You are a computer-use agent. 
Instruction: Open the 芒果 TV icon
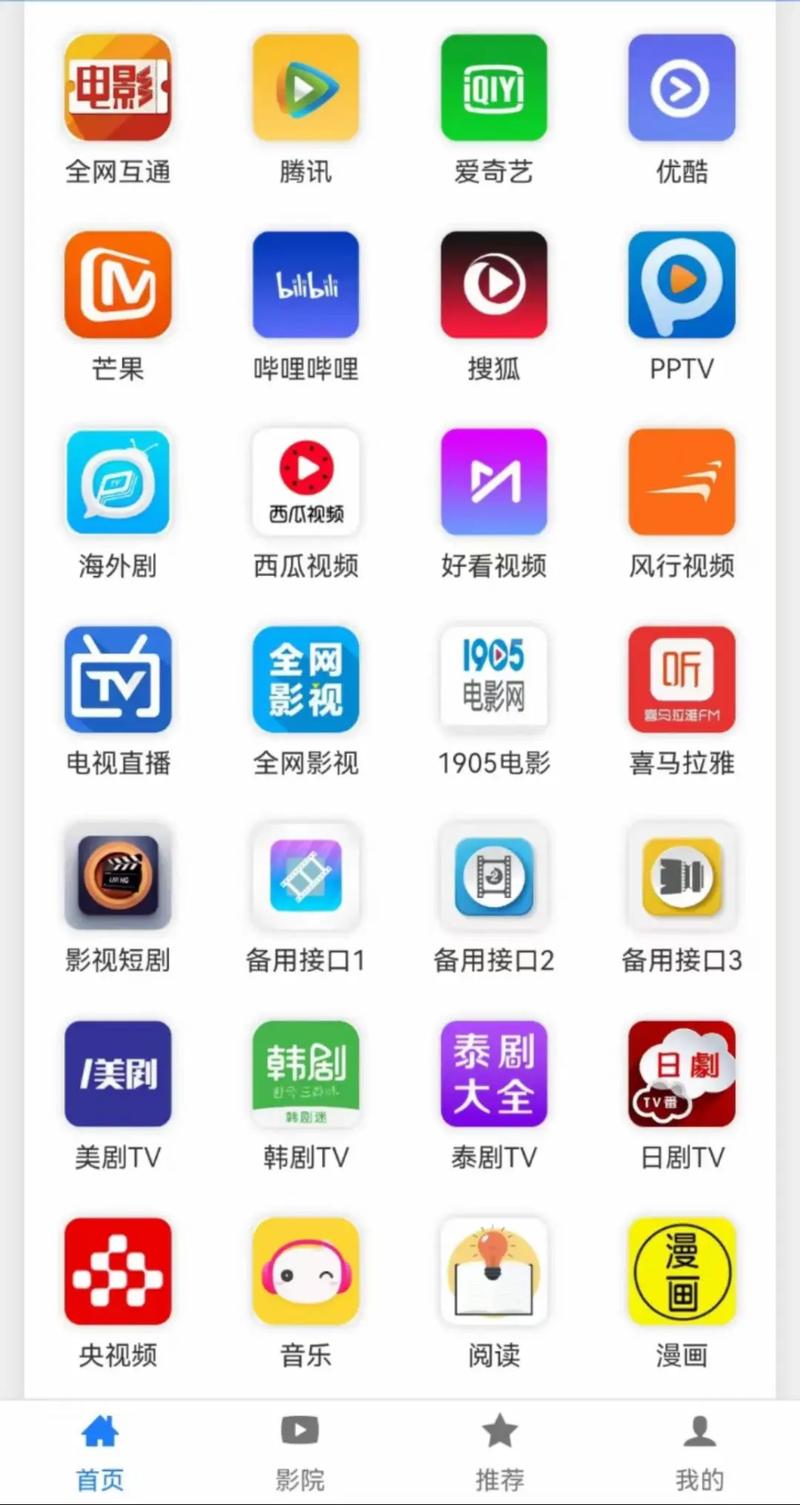118,284
